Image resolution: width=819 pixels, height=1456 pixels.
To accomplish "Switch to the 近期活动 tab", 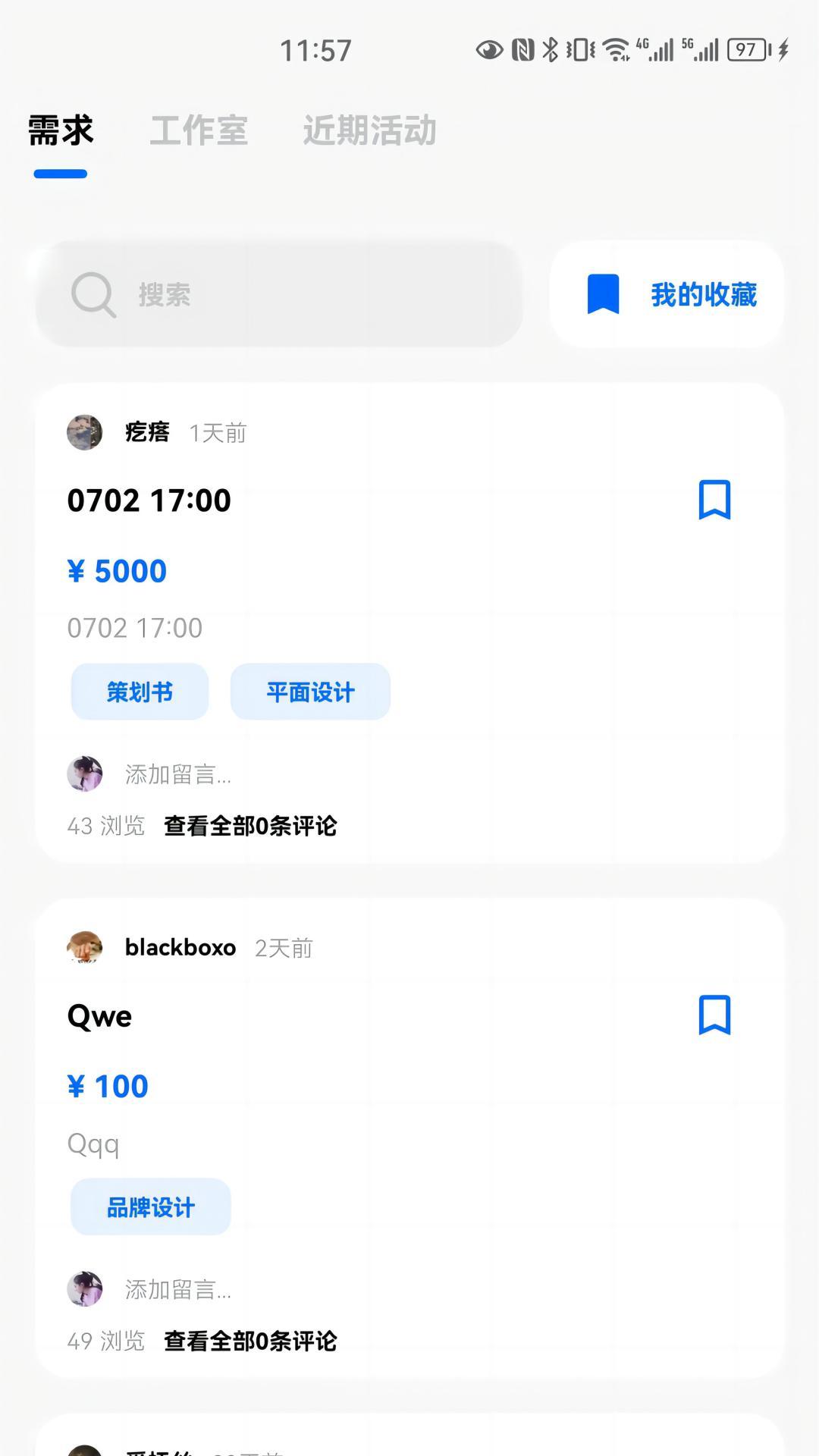I will click(x=369, y=130).
